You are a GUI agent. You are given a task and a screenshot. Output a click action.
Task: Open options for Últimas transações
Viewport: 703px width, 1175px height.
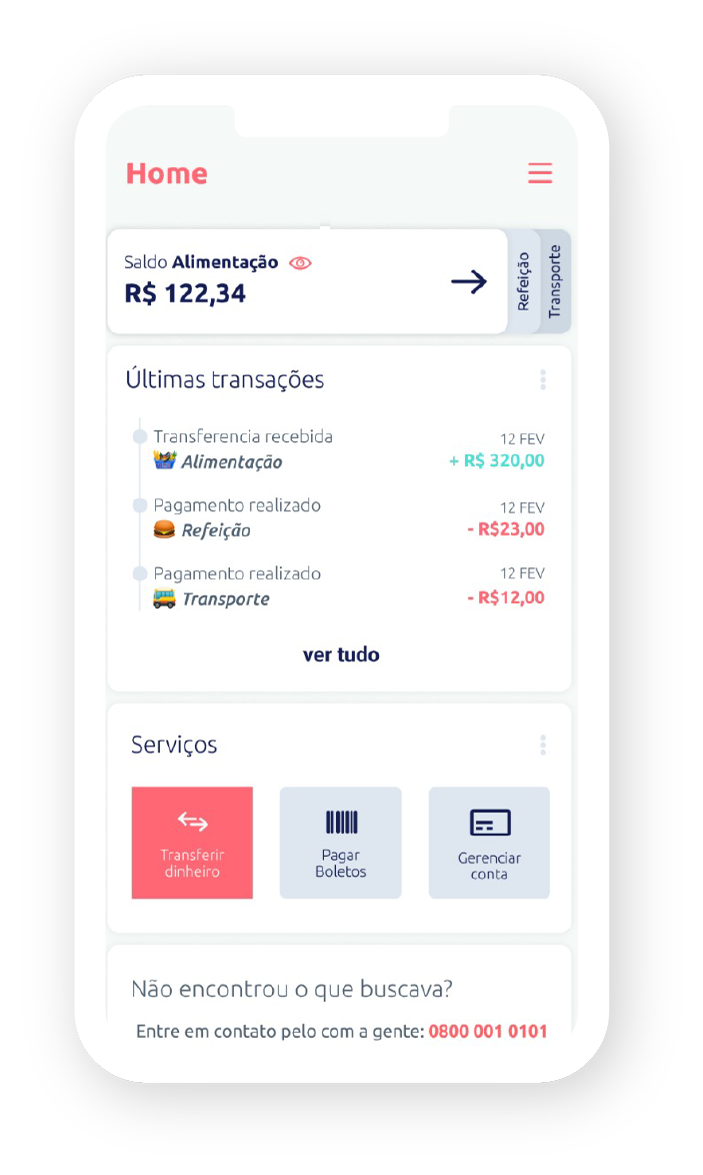click(543, 380)
